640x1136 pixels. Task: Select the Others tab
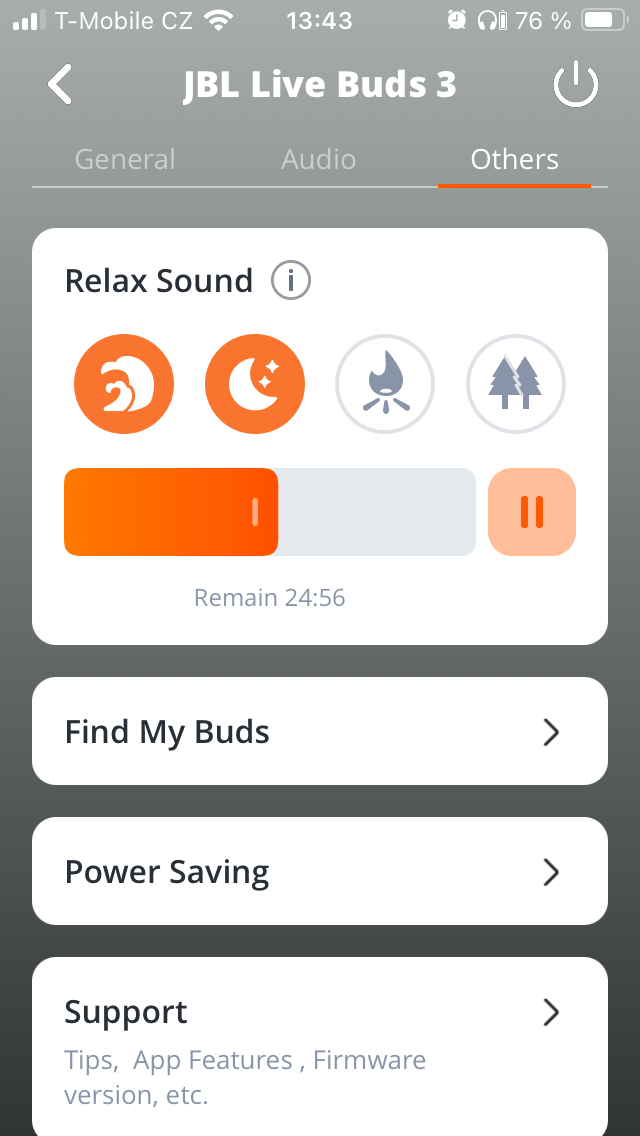[514, 160]
